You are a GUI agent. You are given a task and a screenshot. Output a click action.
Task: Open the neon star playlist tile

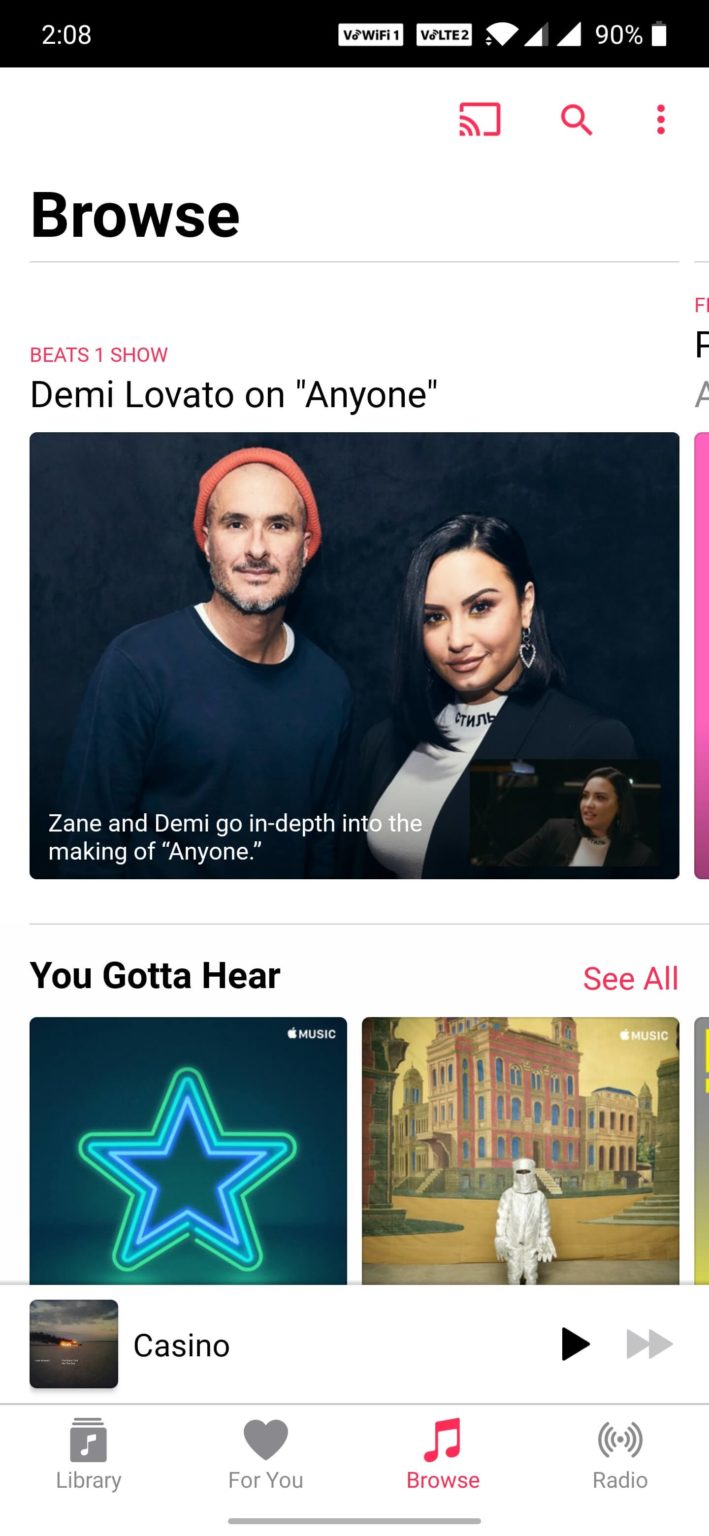click(x=188, y=1150)
